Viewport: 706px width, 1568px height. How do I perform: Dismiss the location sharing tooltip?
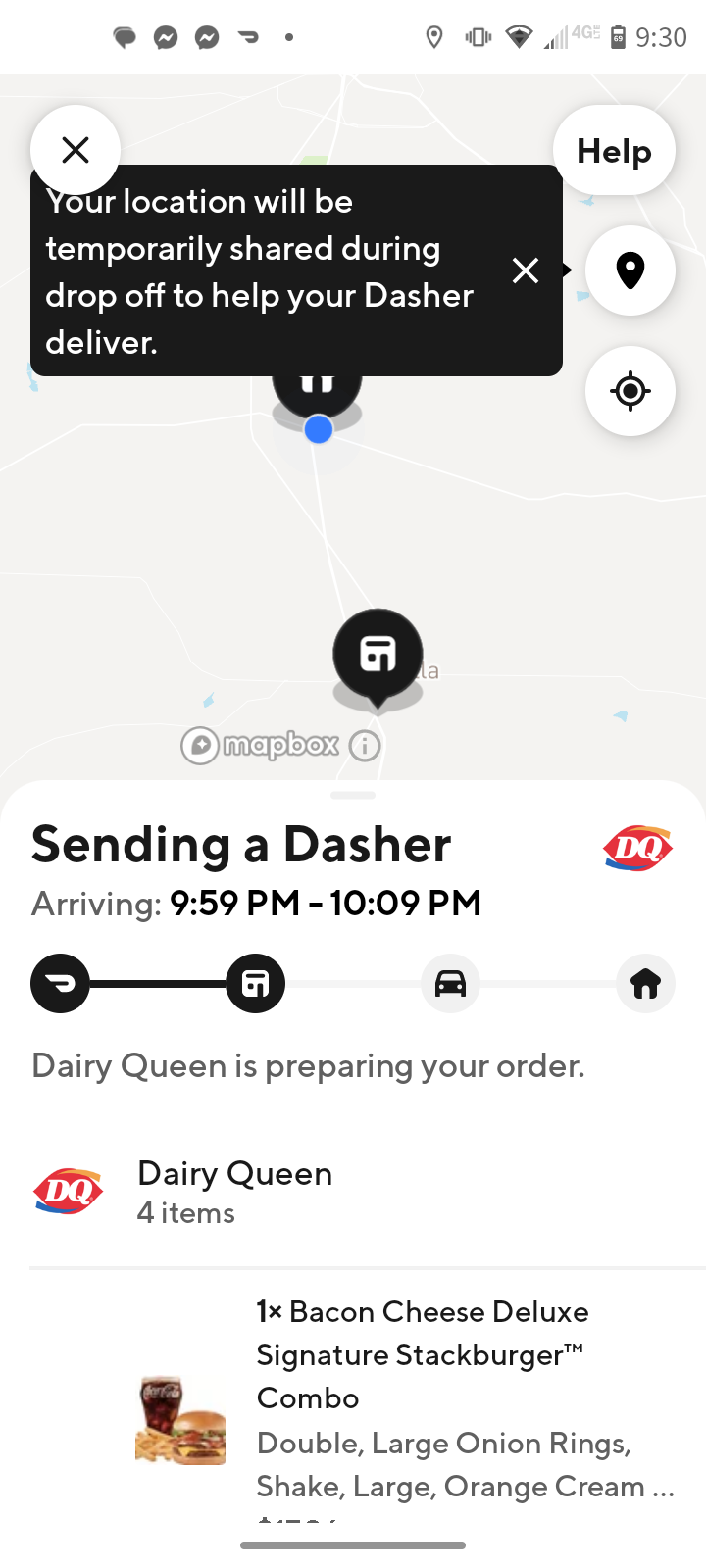526,270
